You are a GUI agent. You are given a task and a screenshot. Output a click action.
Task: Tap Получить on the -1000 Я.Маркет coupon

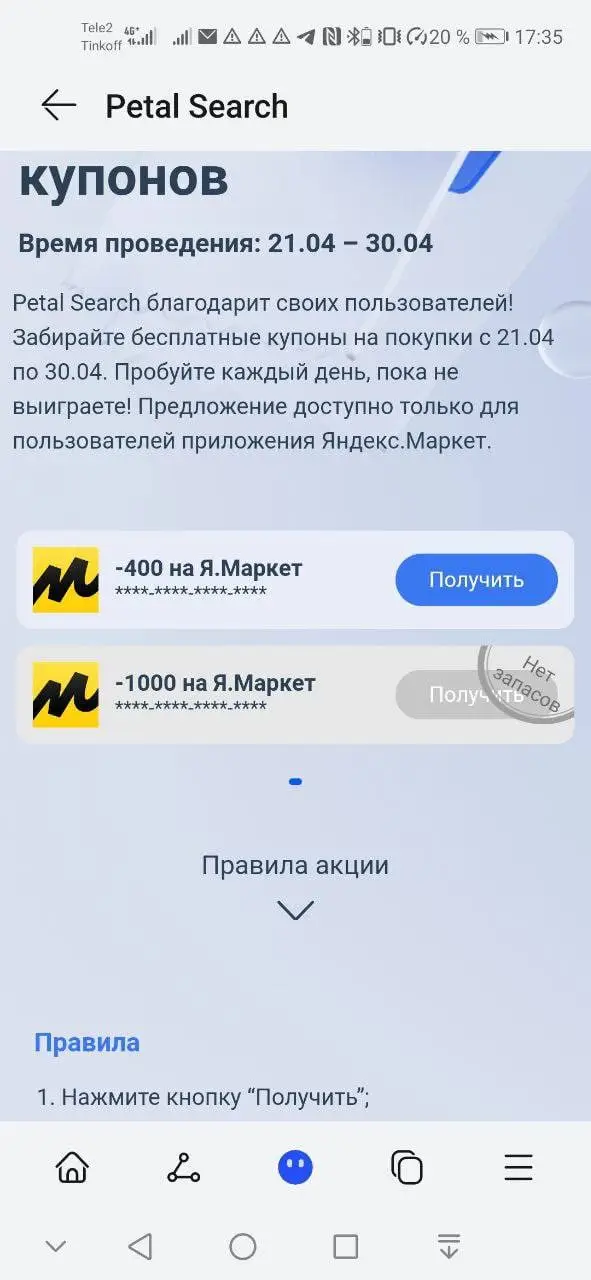(476, 695)
